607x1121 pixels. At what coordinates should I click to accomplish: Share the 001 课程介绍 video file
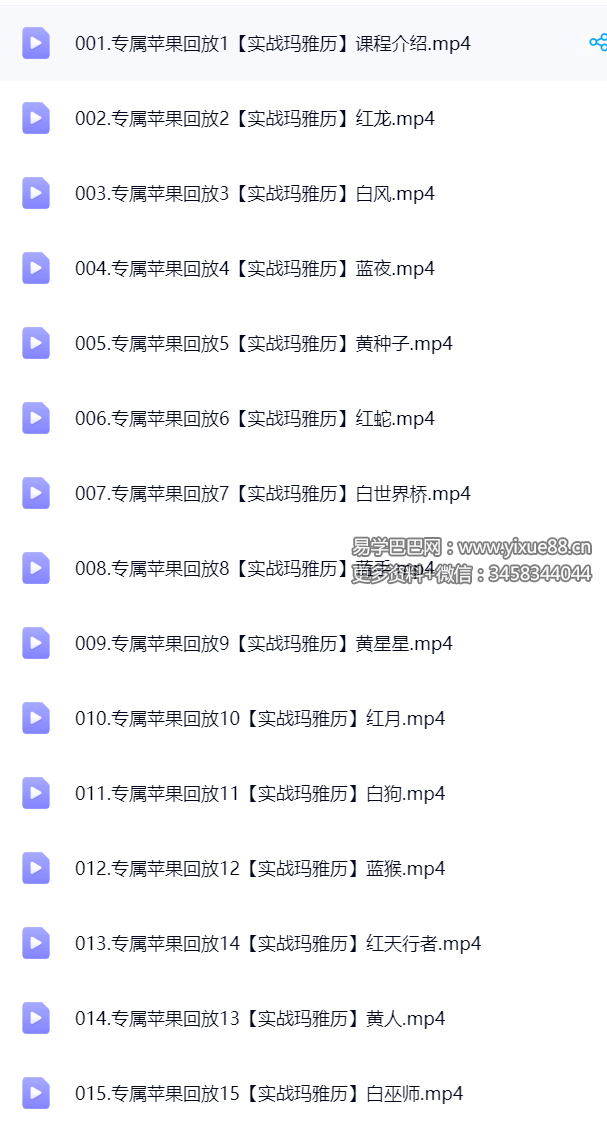click(597, 43)
